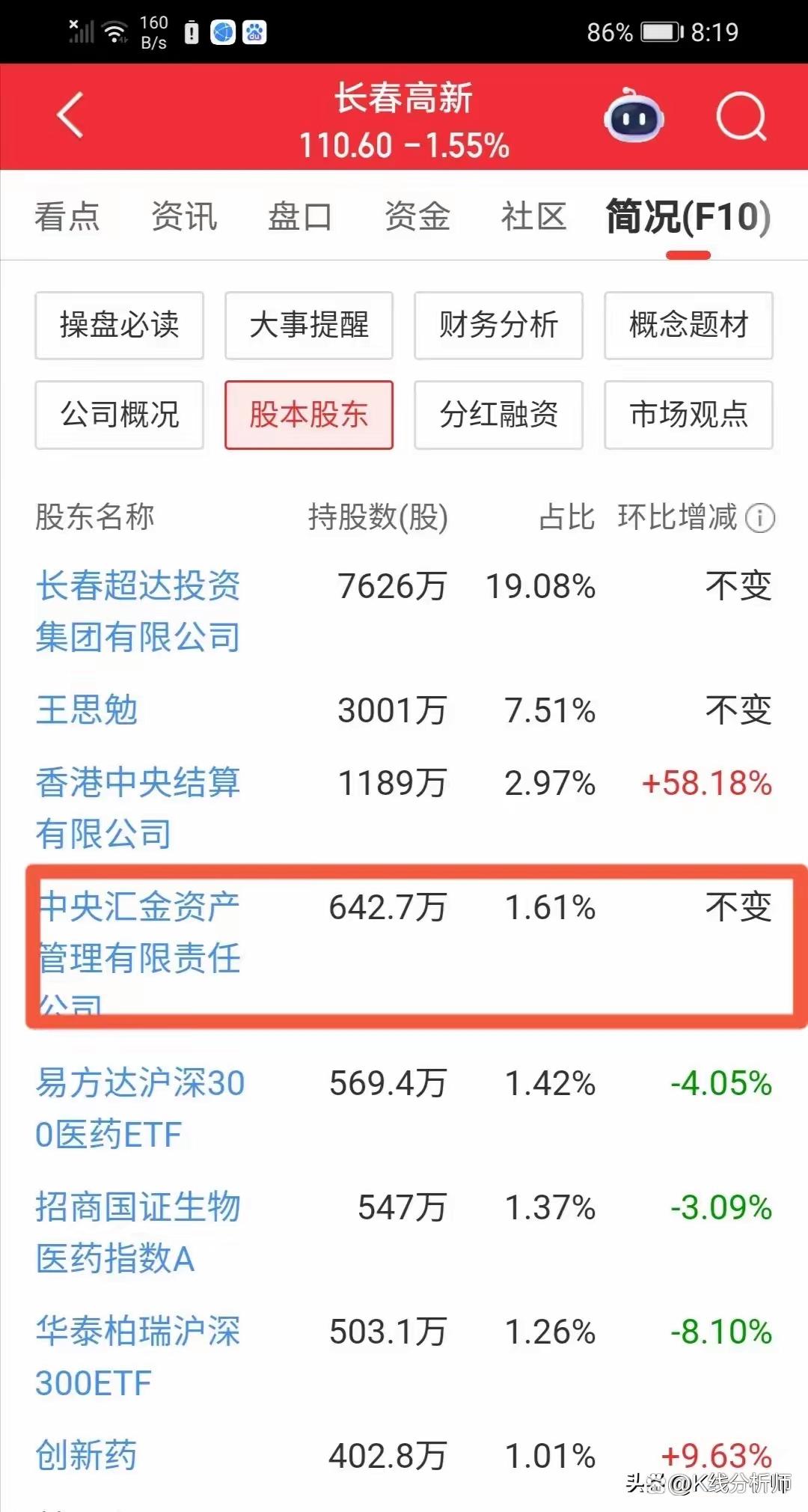Open shareholder 王思勉 details
The height and width of the screenshot is (1512, 808).
[x=87, y=710]
